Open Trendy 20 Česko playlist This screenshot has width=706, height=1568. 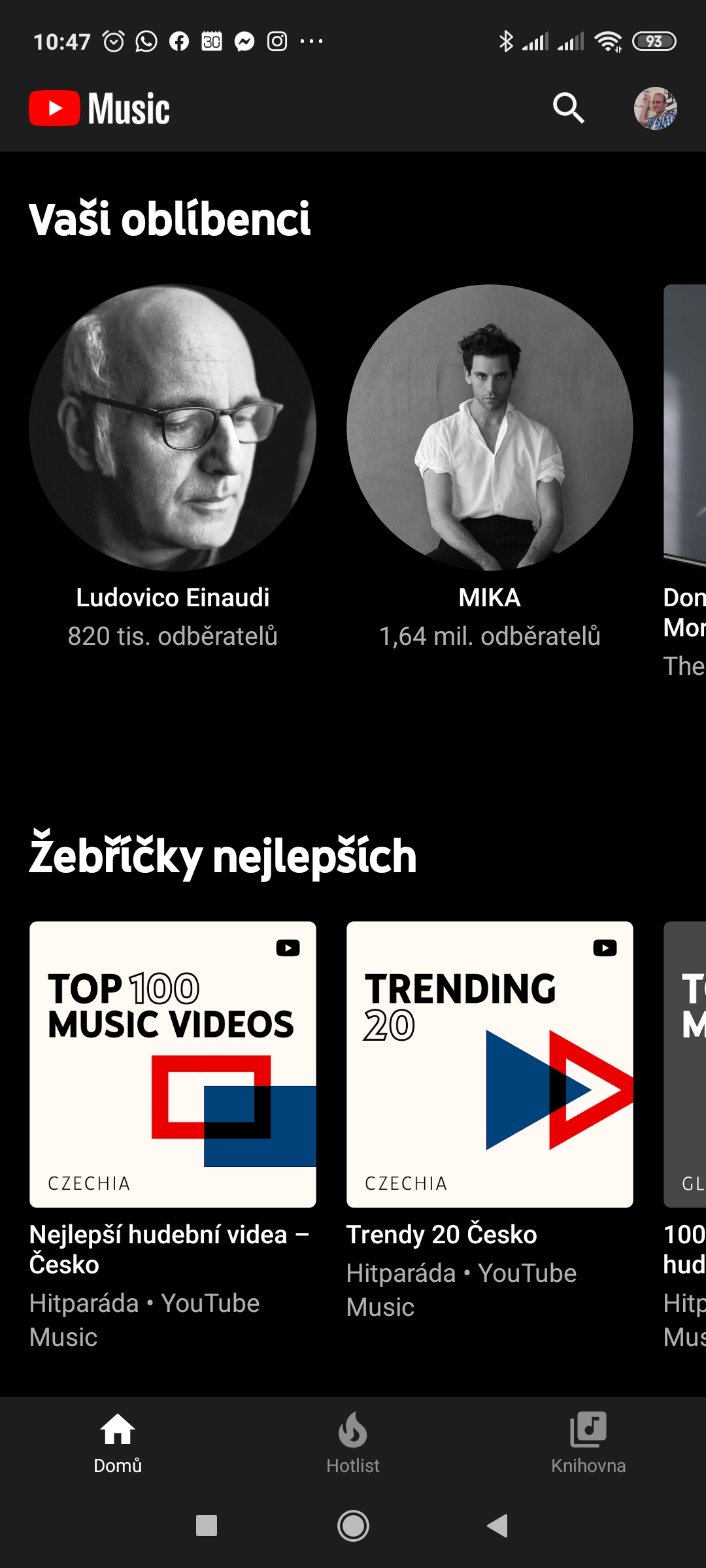pyautogui.click(x=490, y=1064)
